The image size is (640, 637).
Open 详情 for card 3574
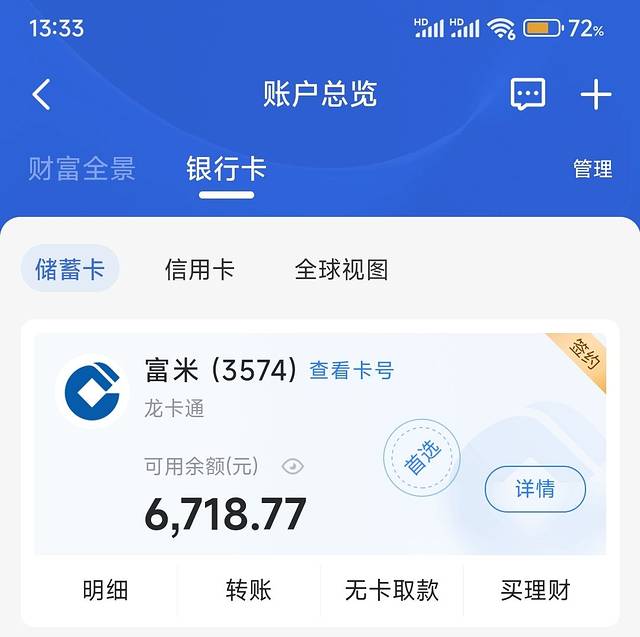535,489
